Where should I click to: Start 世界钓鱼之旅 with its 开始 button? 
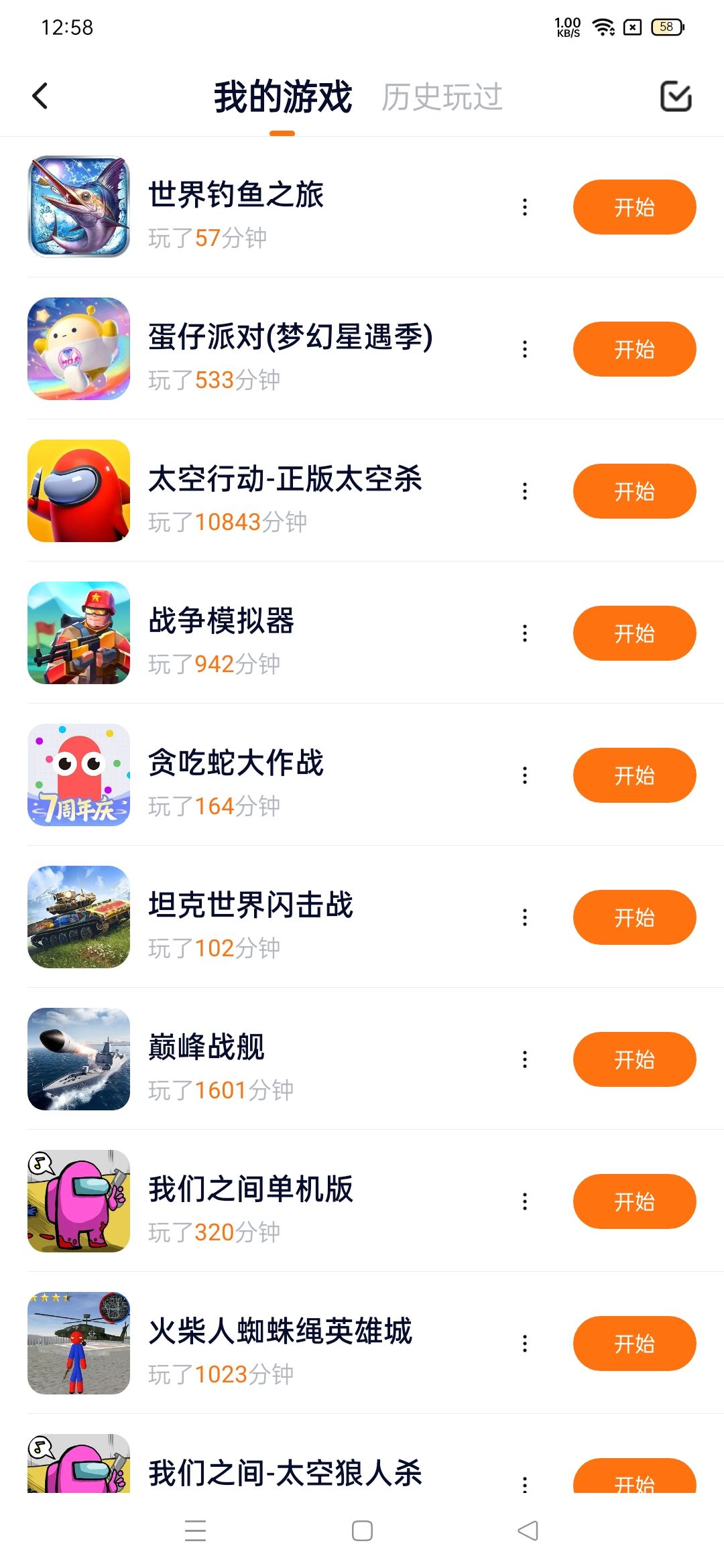pos(634,207)
